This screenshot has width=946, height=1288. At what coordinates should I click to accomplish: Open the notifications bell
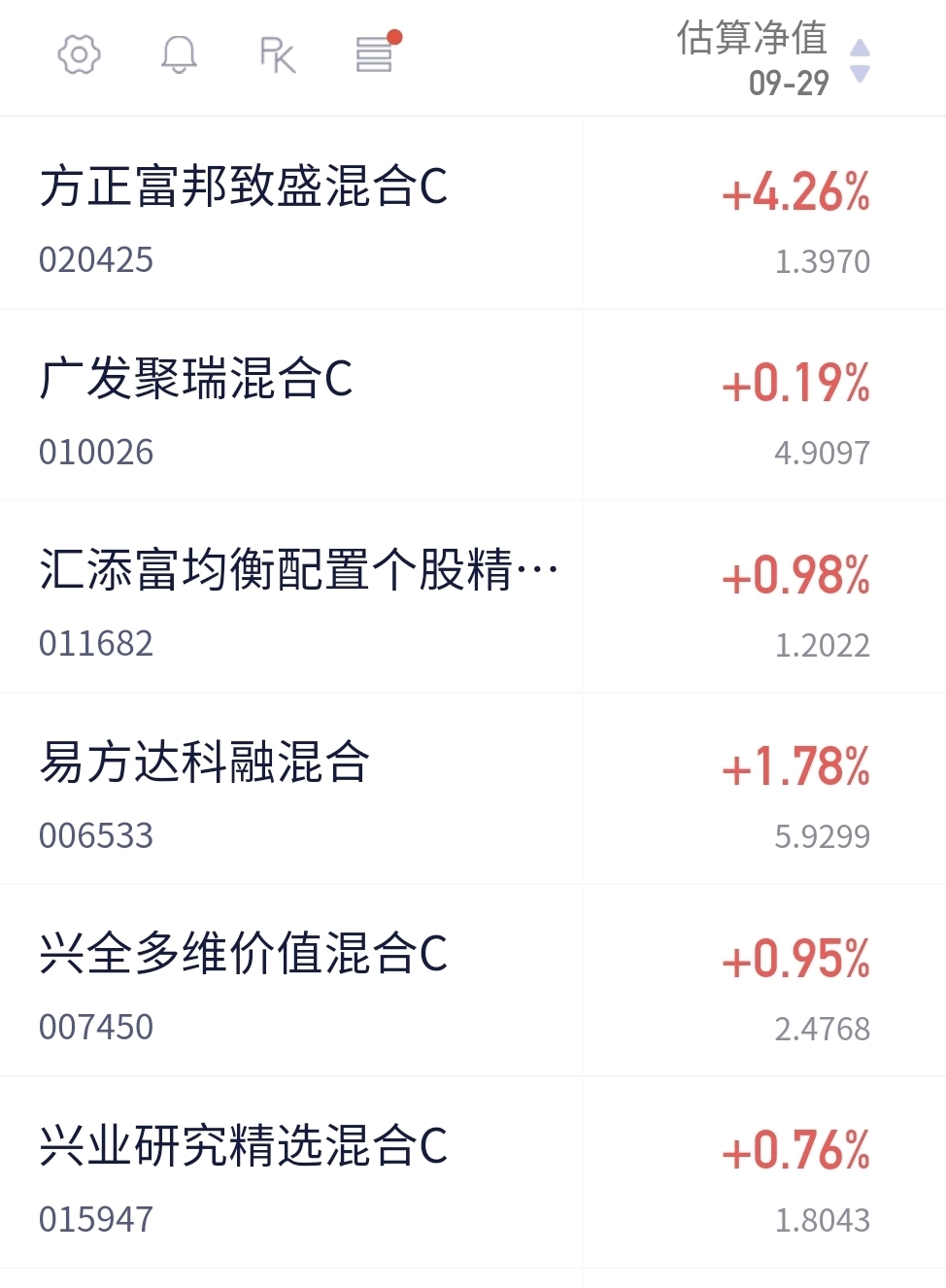[x=179, y=54]
